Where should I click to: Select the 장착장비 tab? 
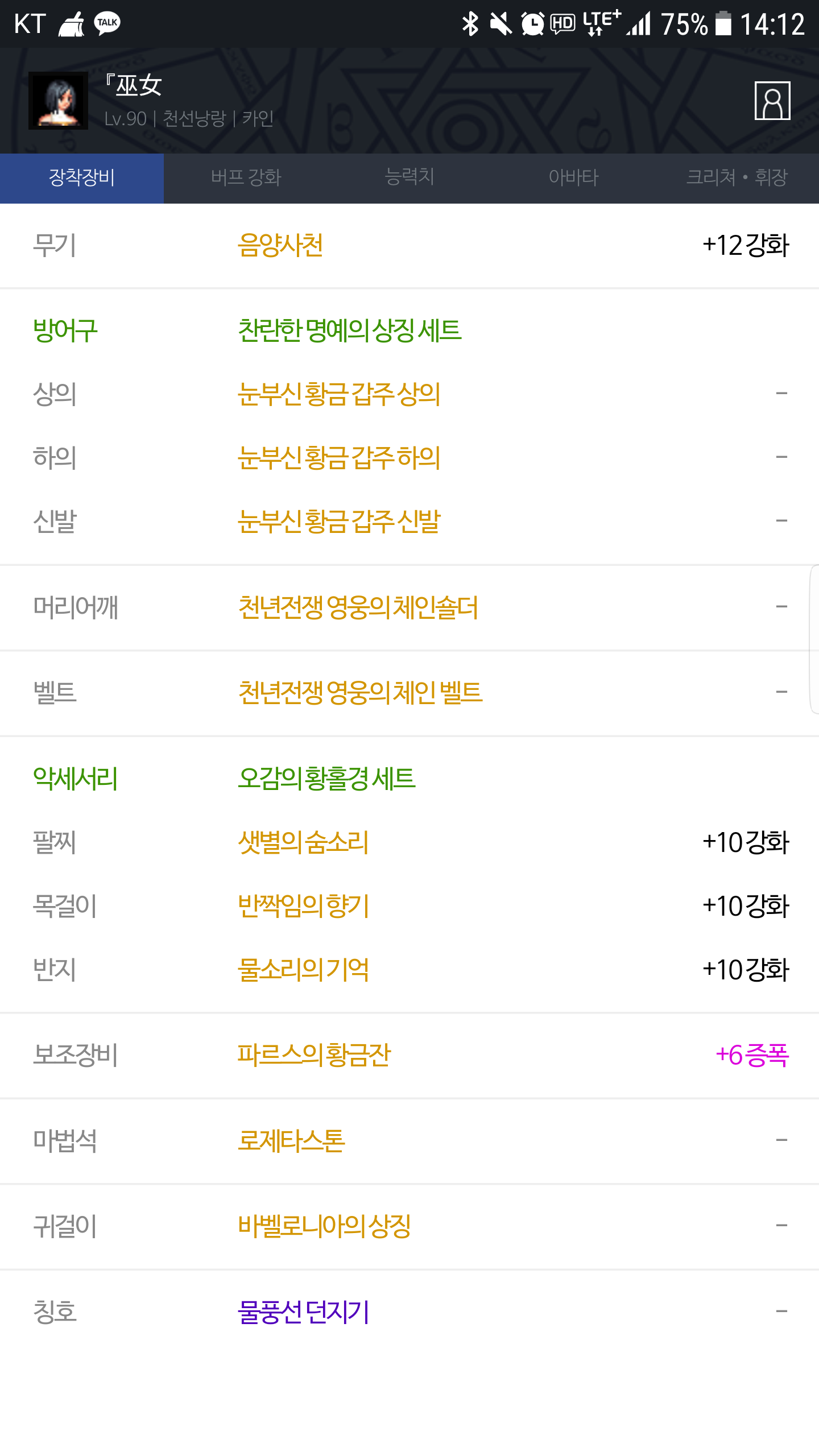(82, 178)
